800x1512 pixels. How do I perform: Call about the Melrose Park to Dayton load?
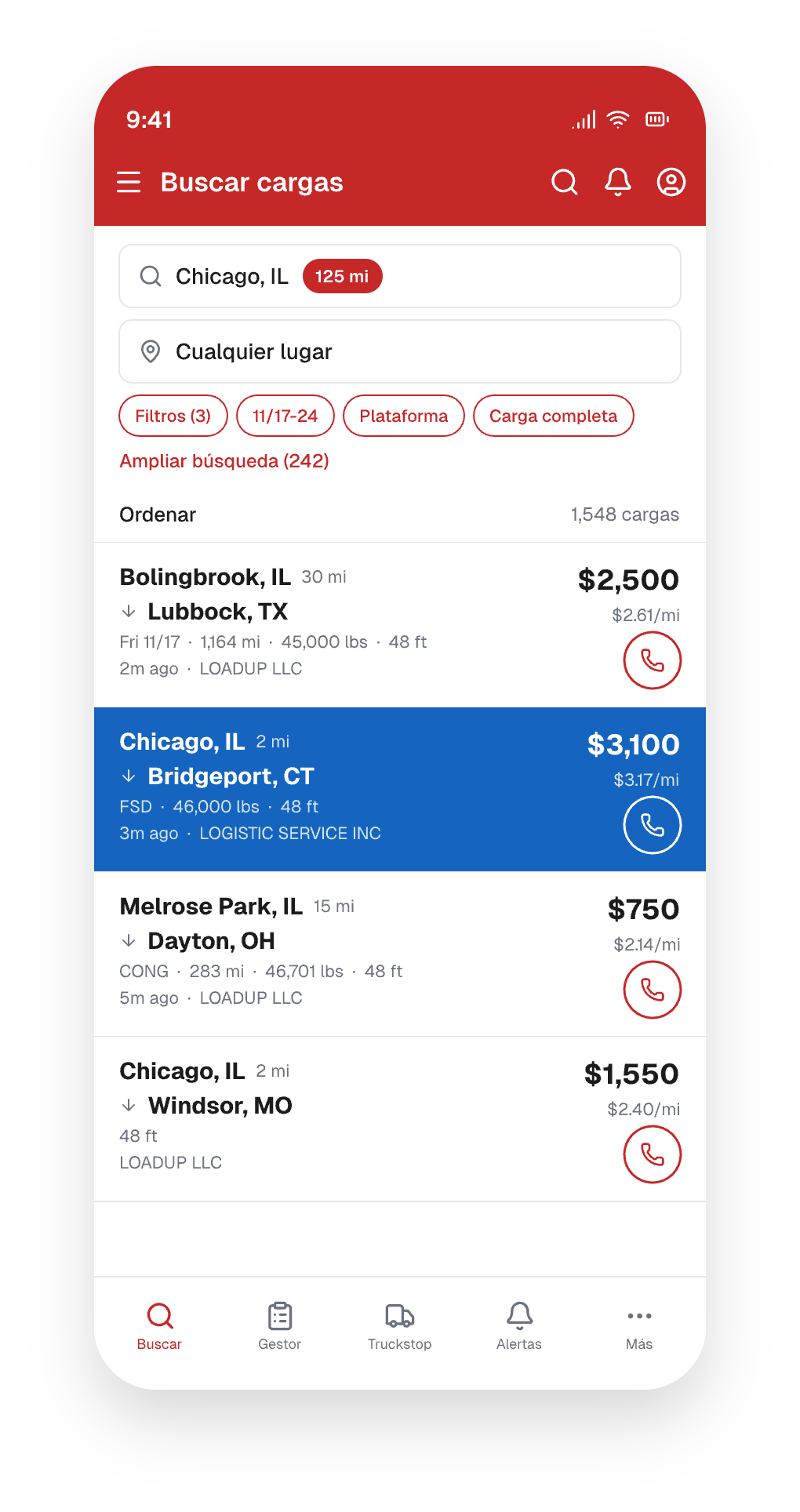tap(653, 990)
